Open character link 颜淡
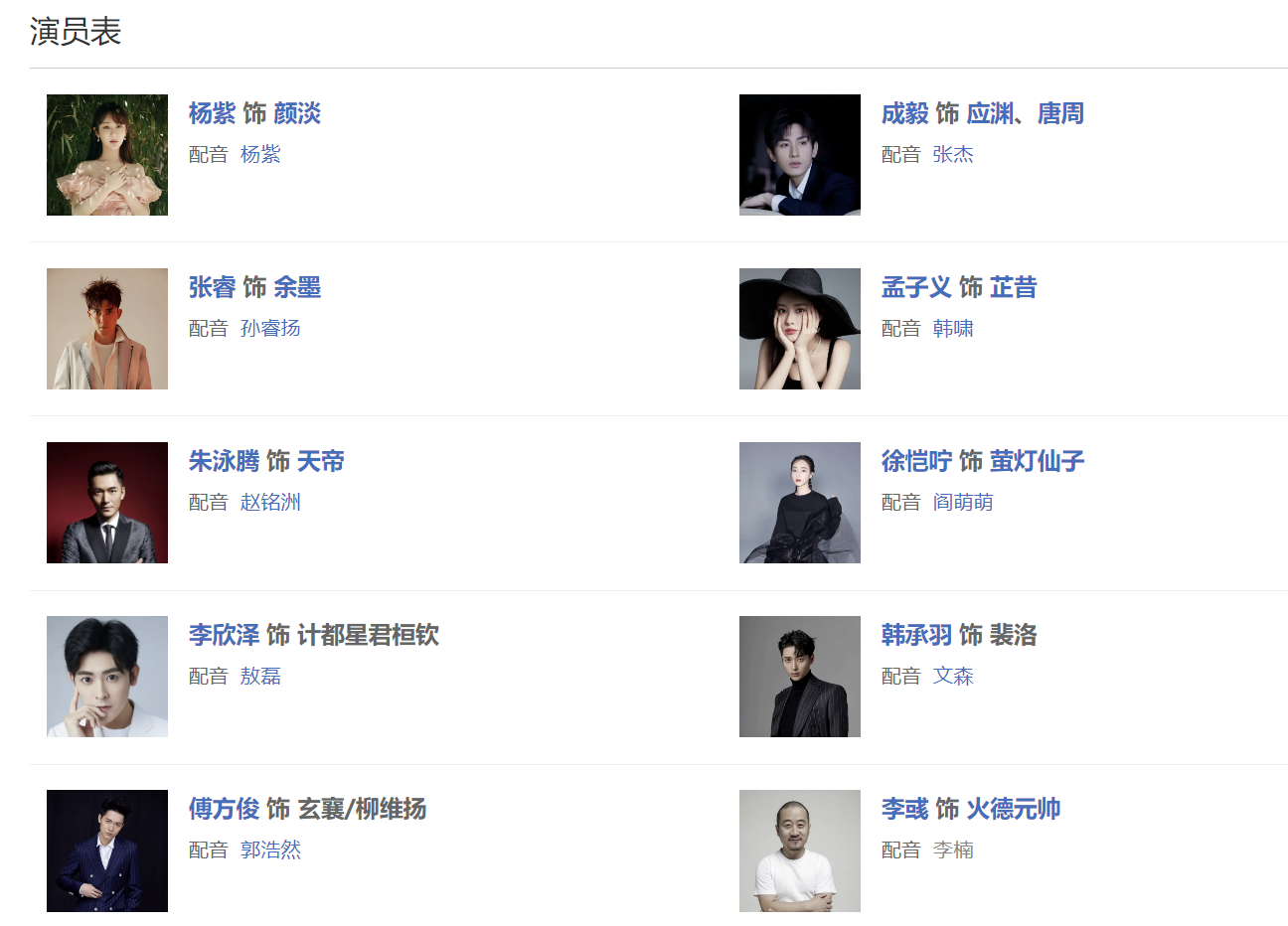The image size is (1288, 926). (x=297, y=113)
